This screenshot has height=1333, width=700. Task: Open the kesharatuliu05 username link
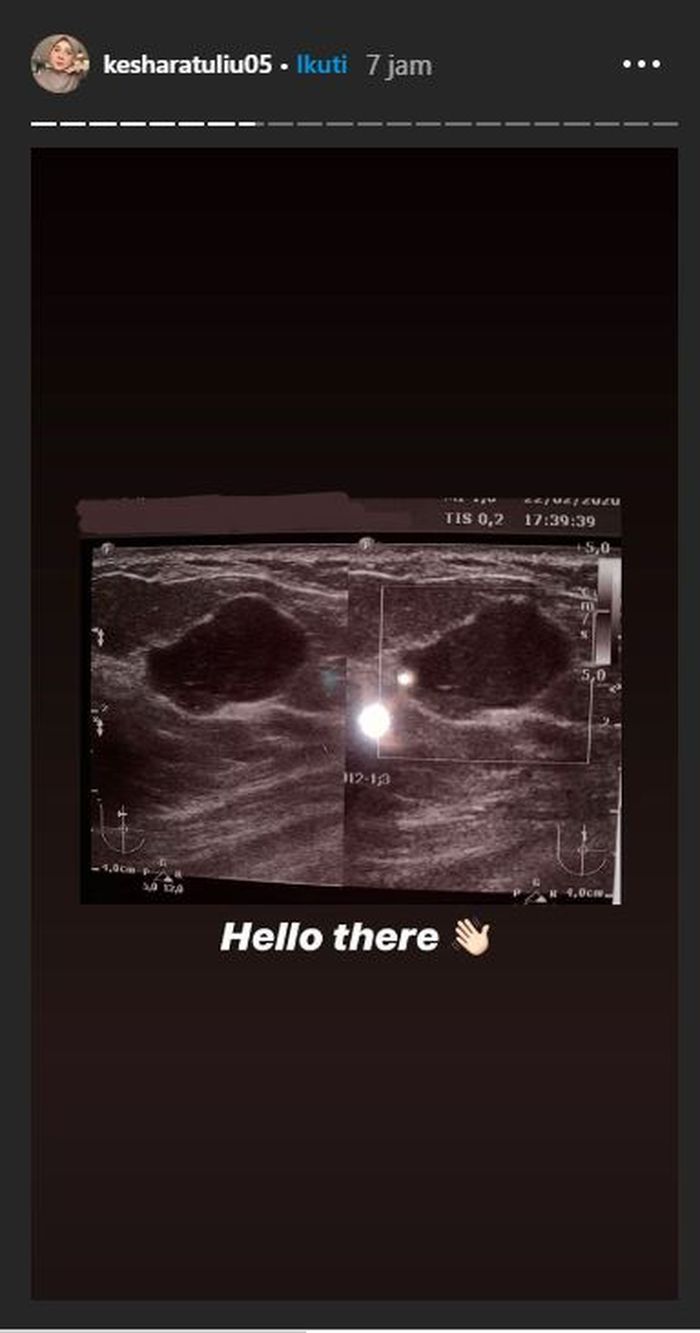pos(188,65)
